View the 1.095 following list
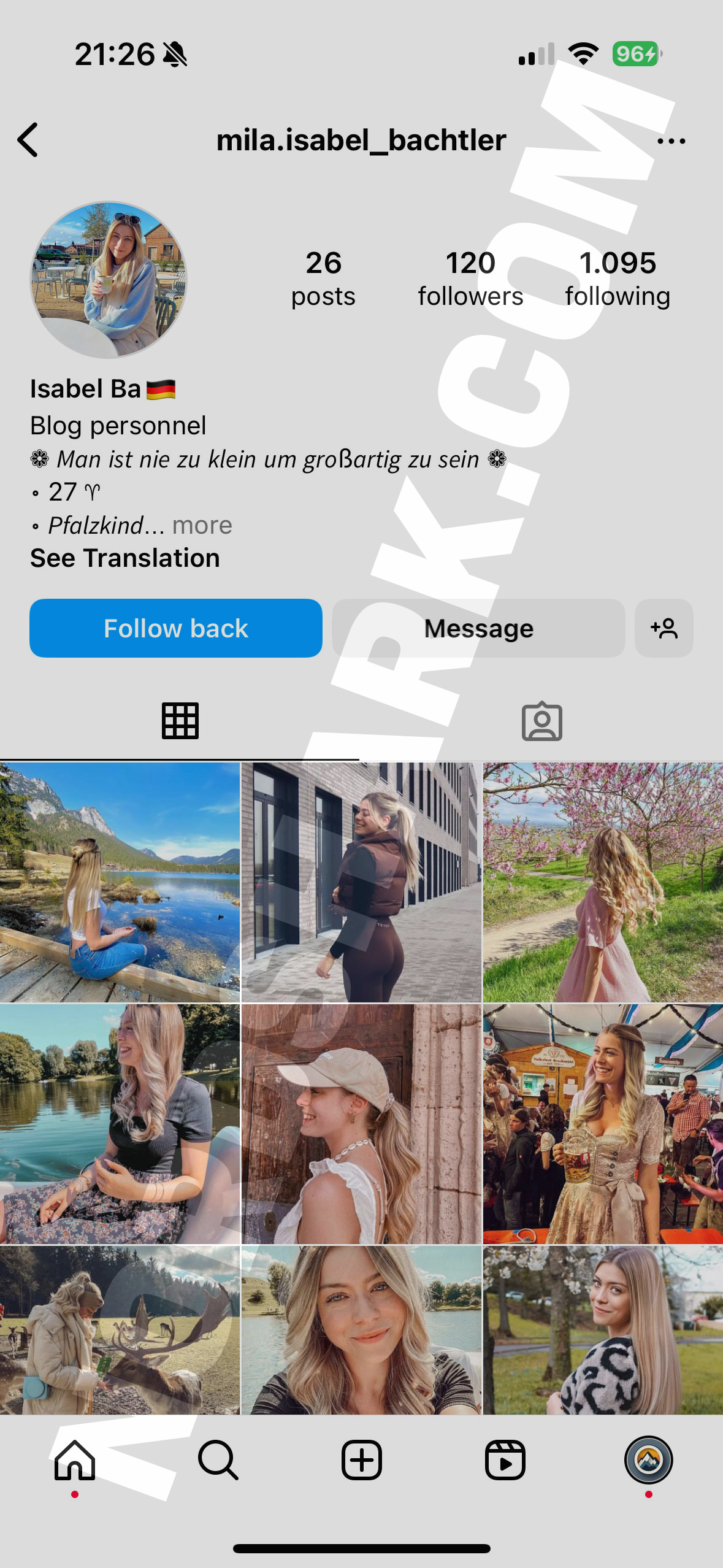This screenshot has width=723, height=1568. coord(617,278)
